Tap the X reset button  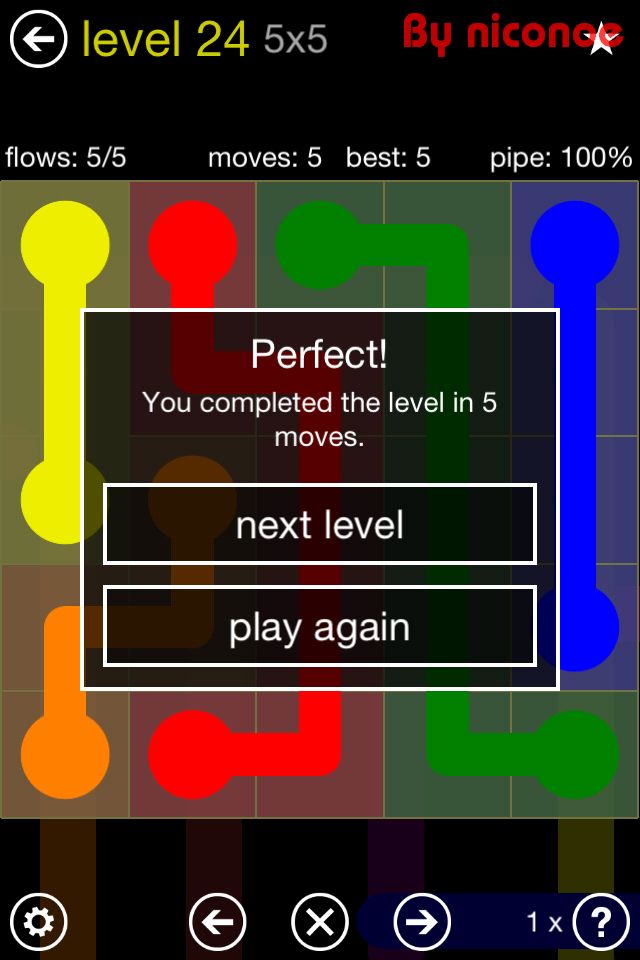point(320,921)
